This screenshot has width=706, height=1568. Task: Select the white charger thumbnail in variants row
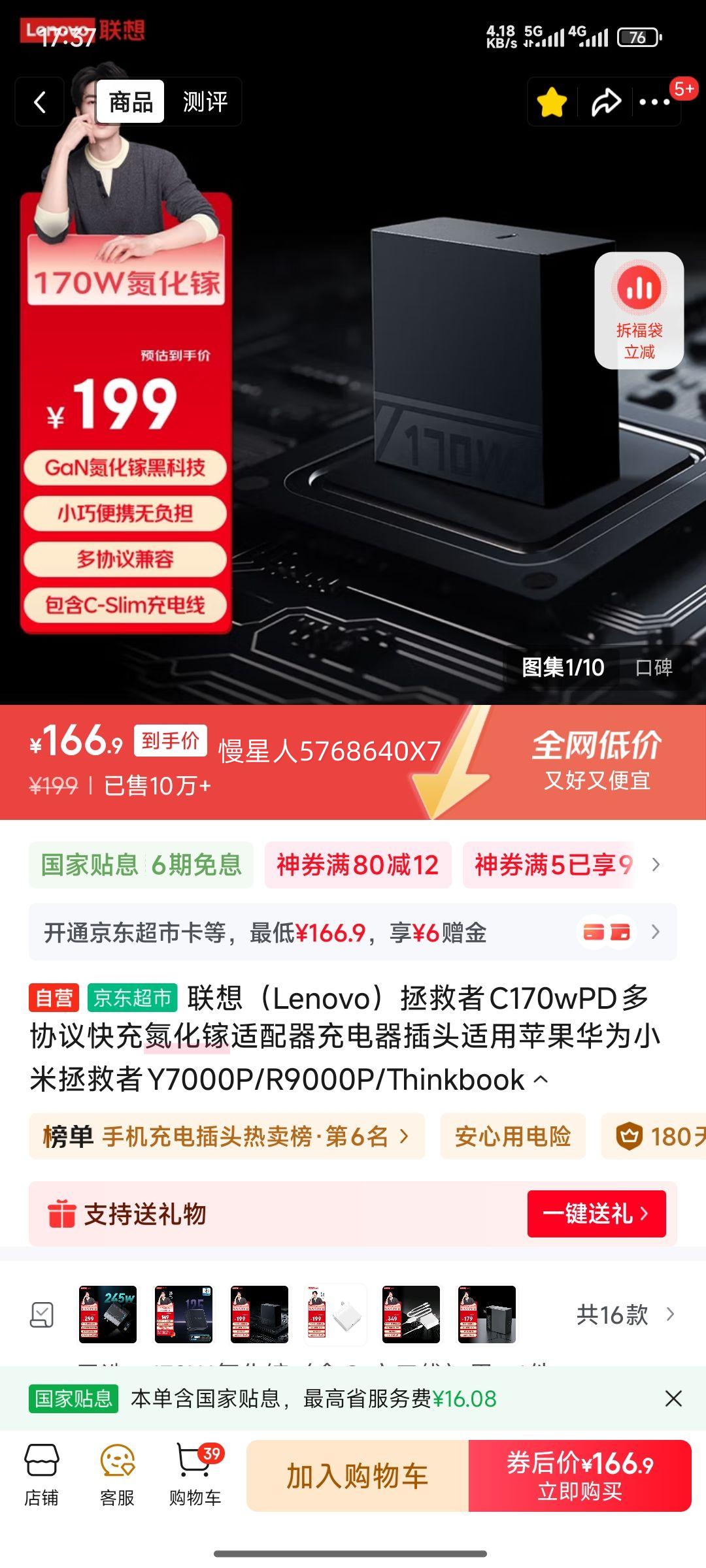point(335,1315)
